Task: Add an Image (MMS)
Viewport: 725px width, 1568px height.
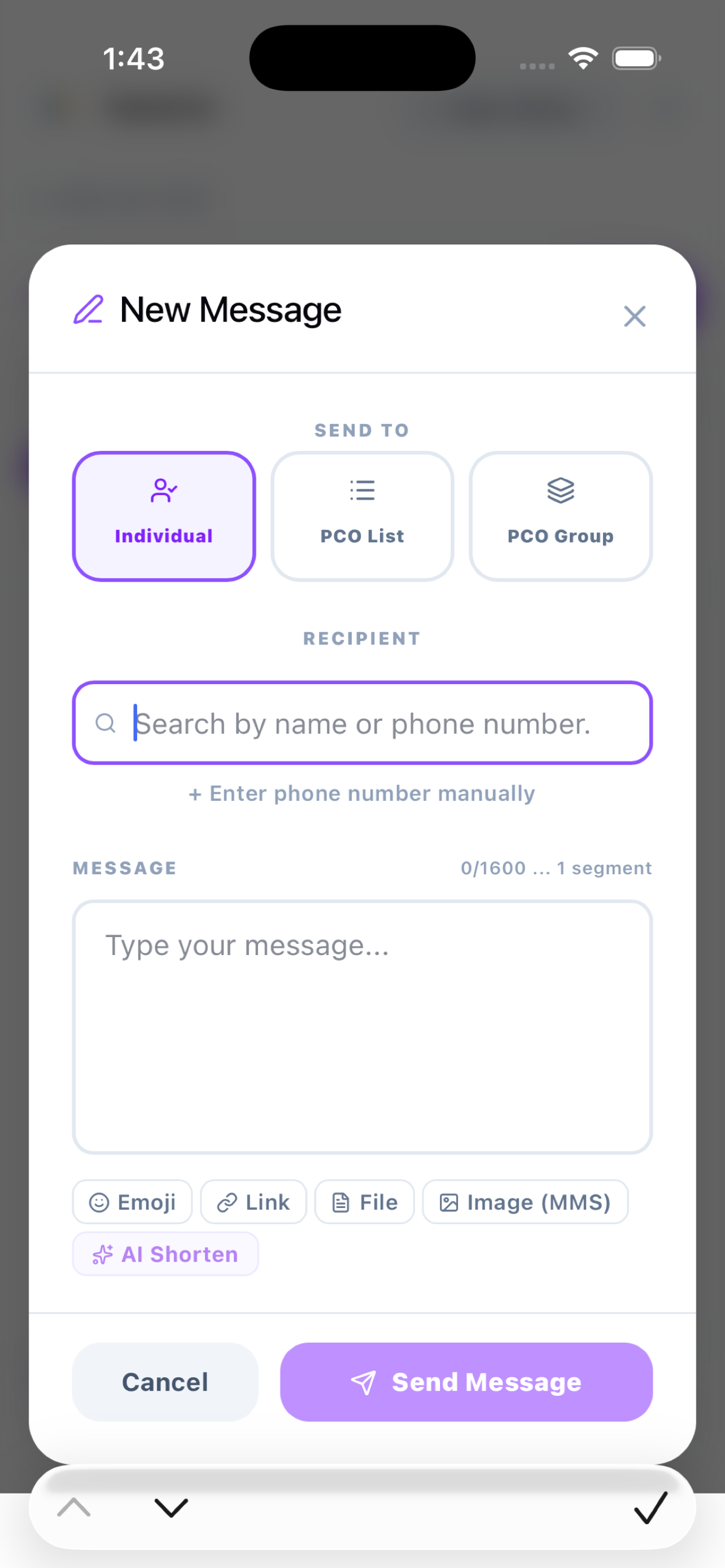Action: 525,1202
